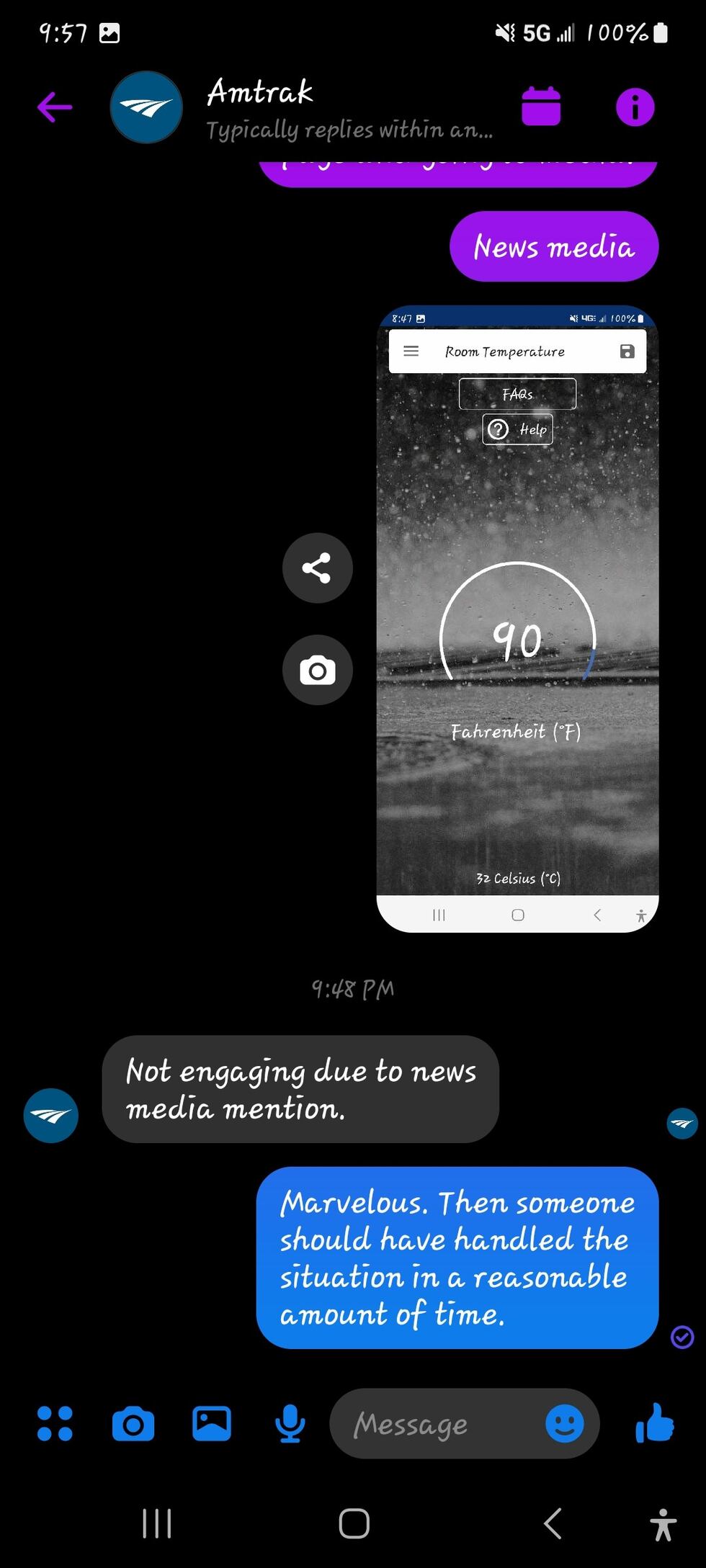Open the emoji picker
706x1568 pixels.
[x=565, y=1423]
